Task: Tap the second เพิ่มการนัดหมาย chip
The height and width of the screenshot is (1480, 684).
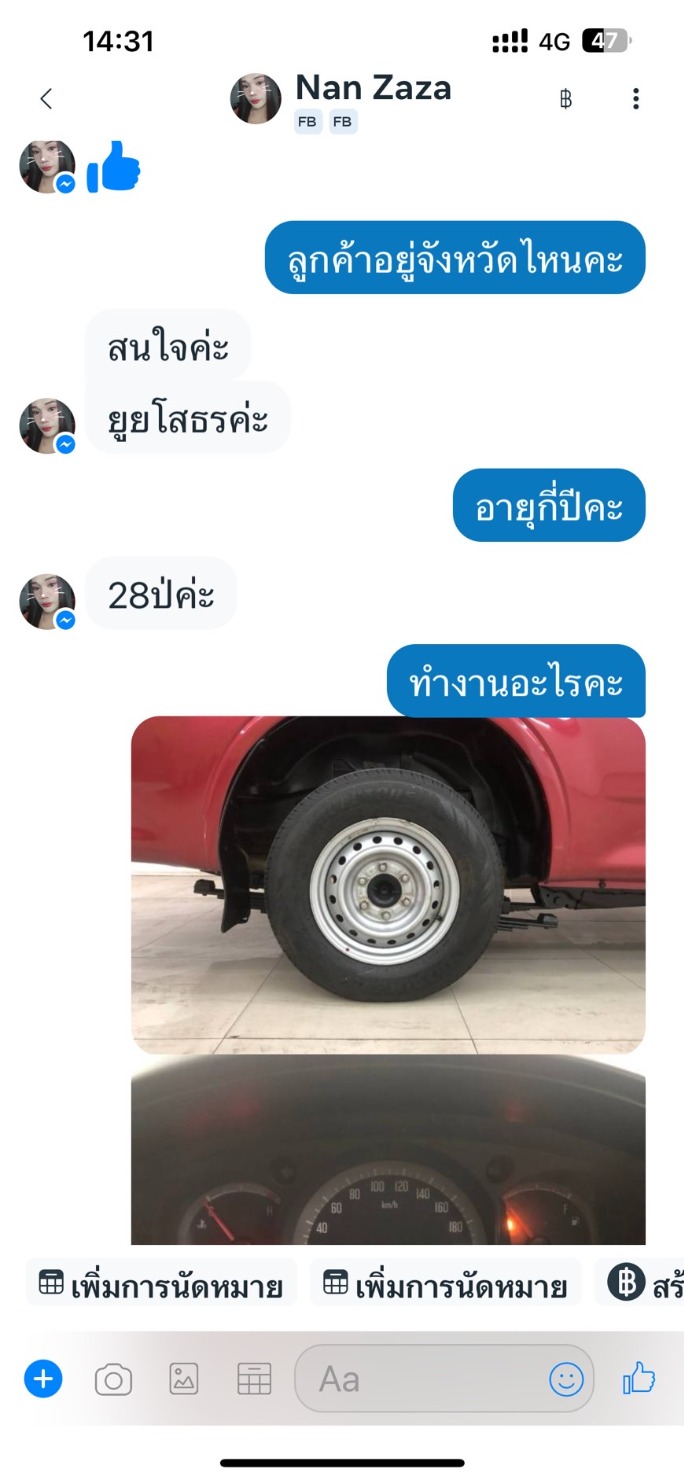Action: click(445, 1285)
